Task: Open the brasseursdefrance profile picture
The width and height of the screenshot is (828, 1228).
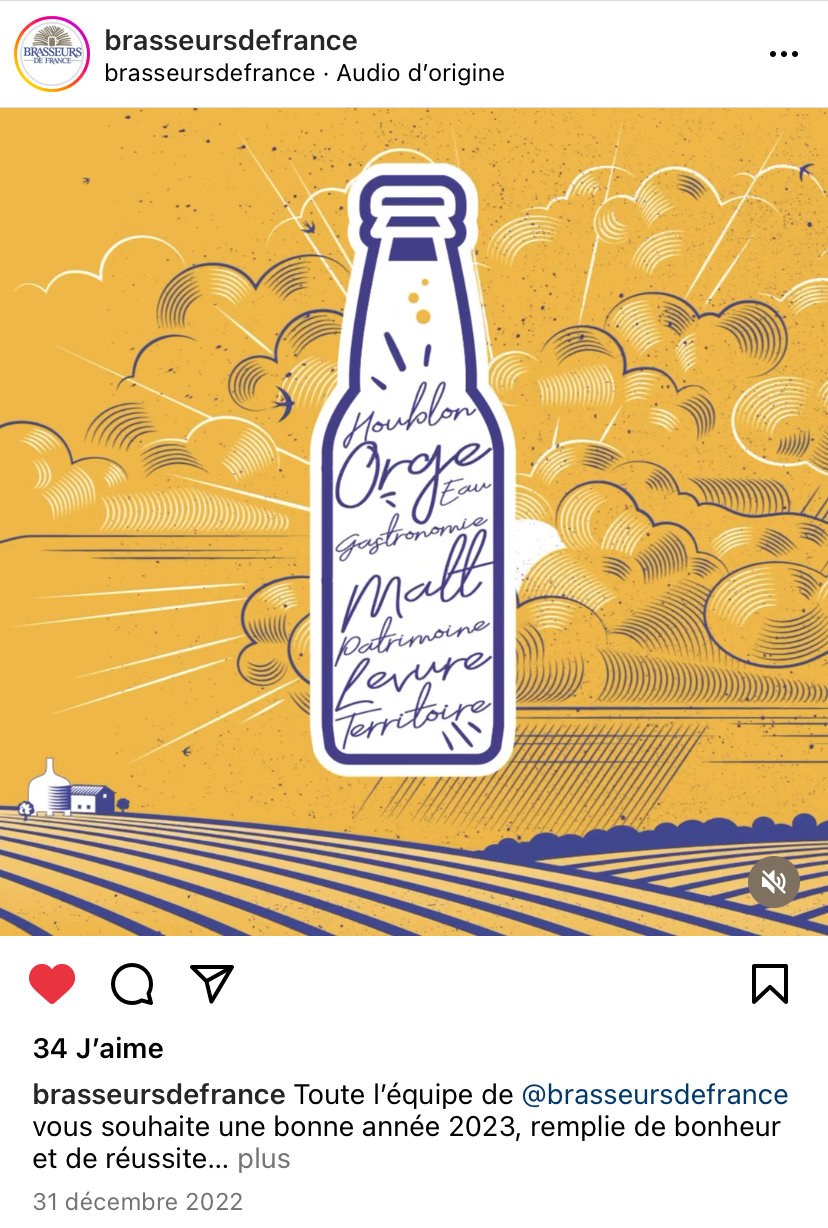Action: point(52,54)
